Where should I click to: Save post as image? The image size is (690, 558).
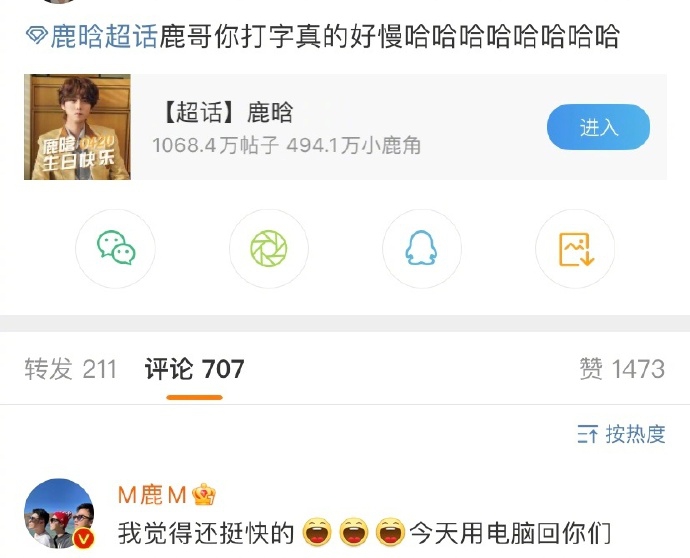[575, 248]
